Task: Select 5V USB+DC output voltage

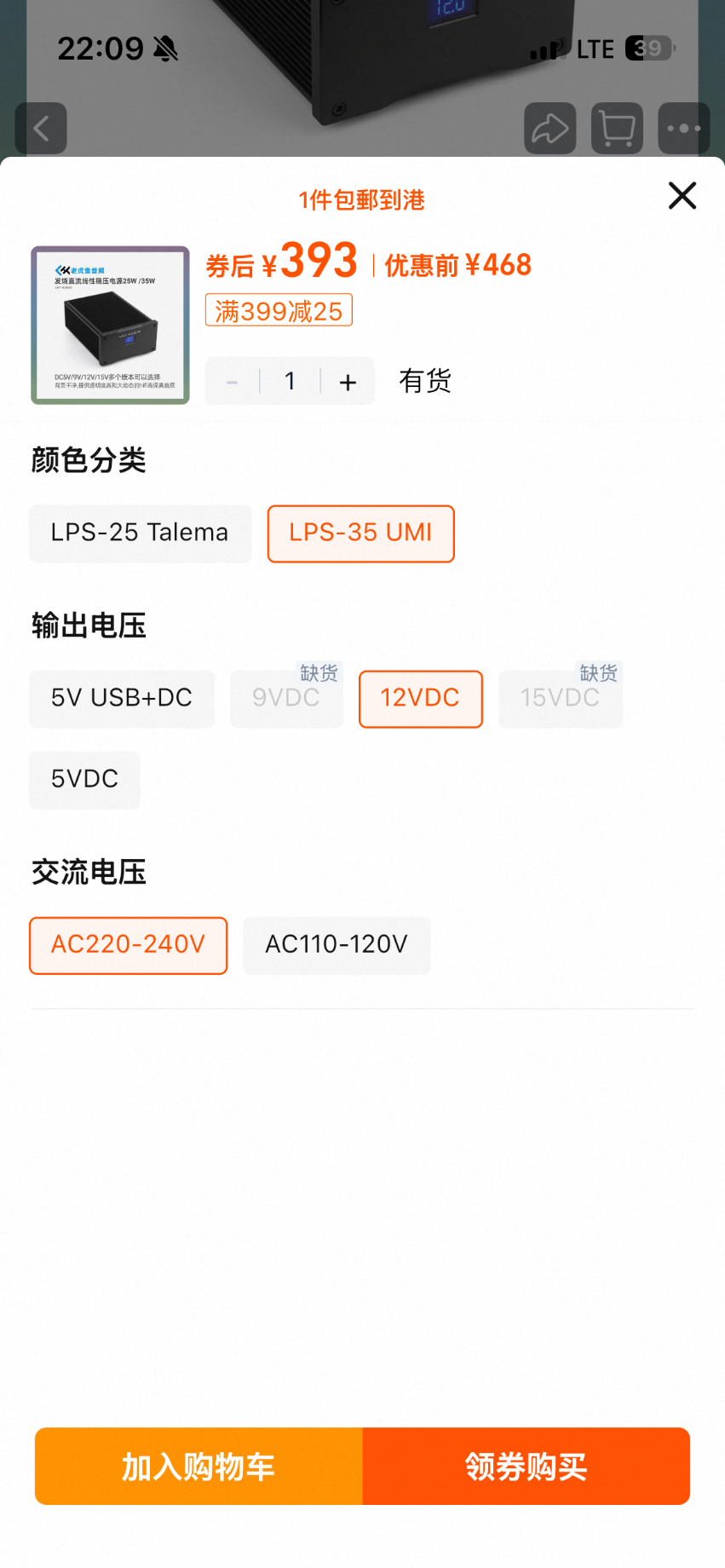Action: pyautogui.click(x=122, y=699)
